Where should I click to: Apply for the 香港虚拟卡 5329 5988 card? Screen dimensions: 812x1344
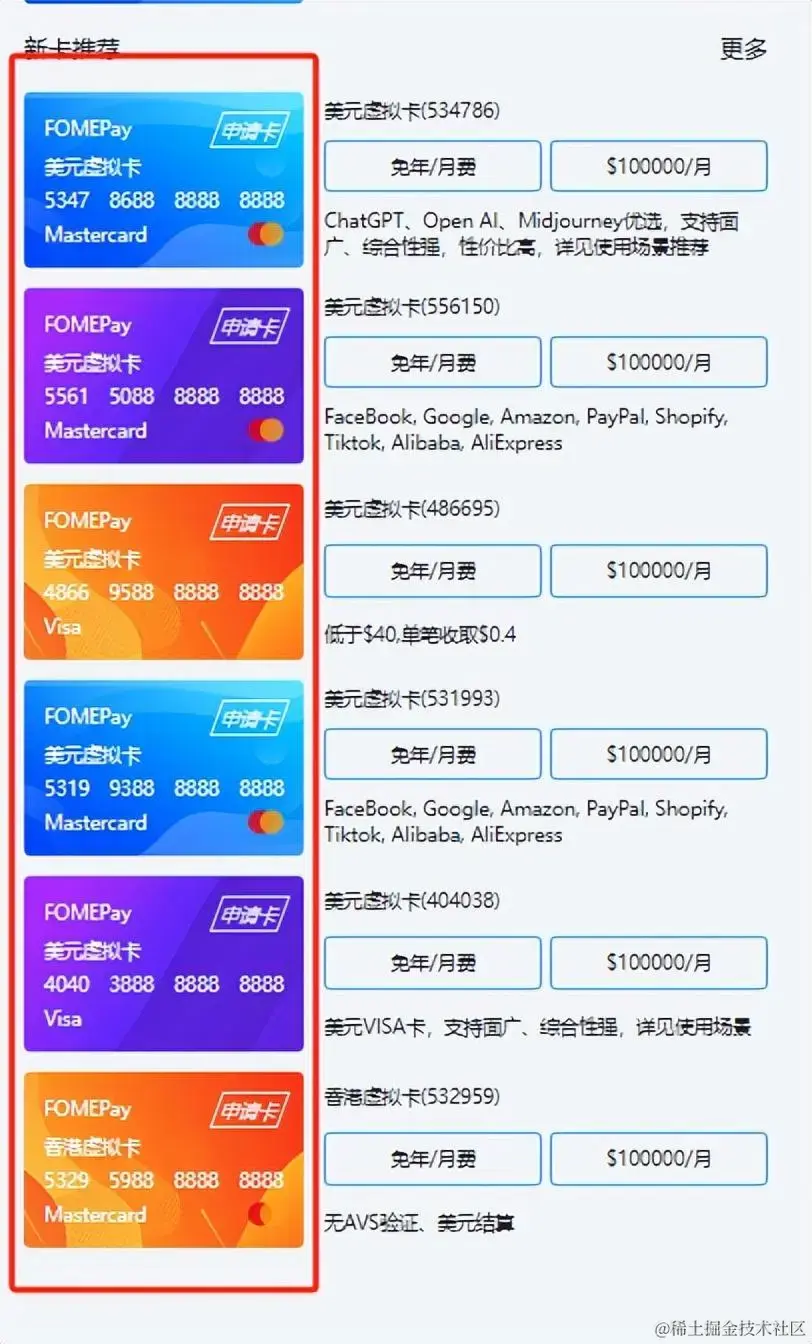pyautogui.click(x=248, y=1110)
